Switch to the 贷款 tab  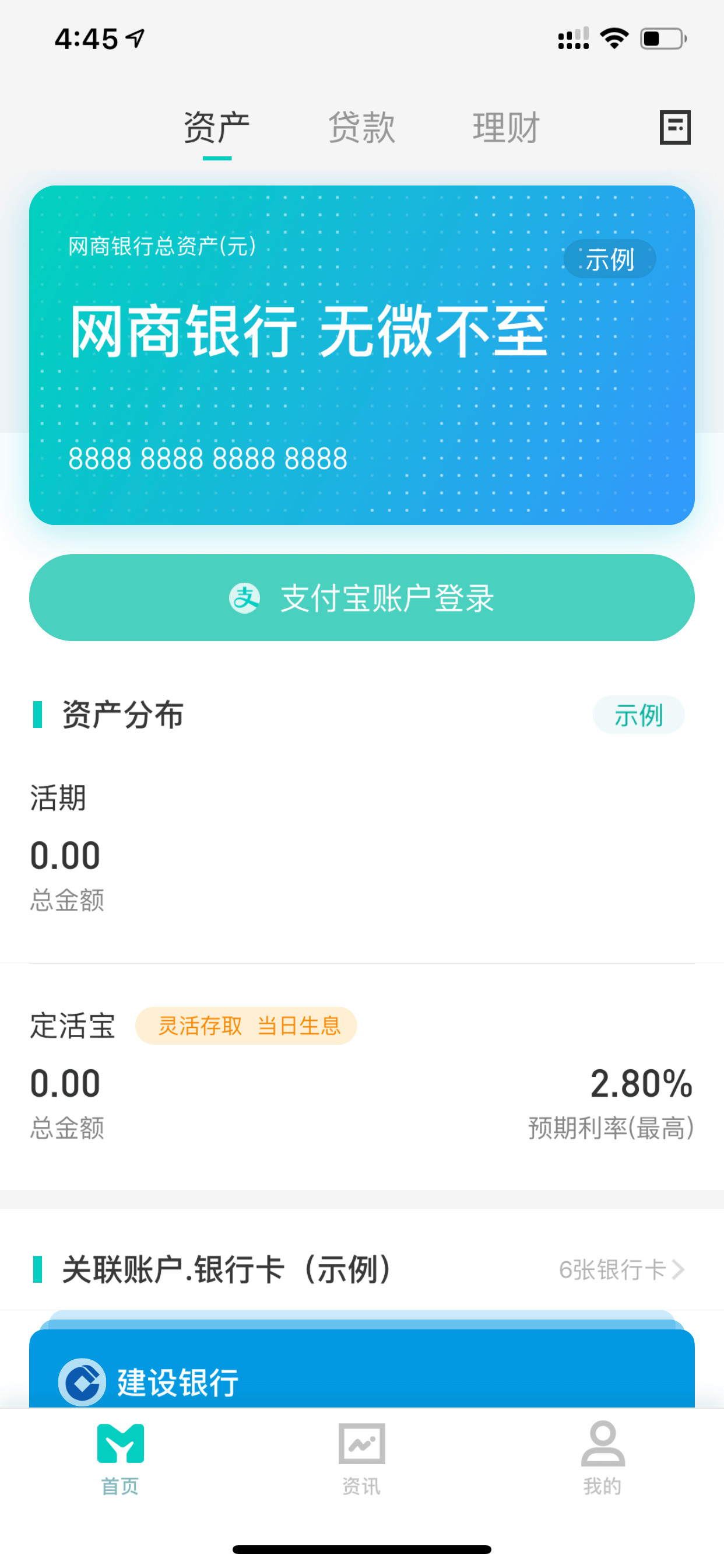pos(361,128)
